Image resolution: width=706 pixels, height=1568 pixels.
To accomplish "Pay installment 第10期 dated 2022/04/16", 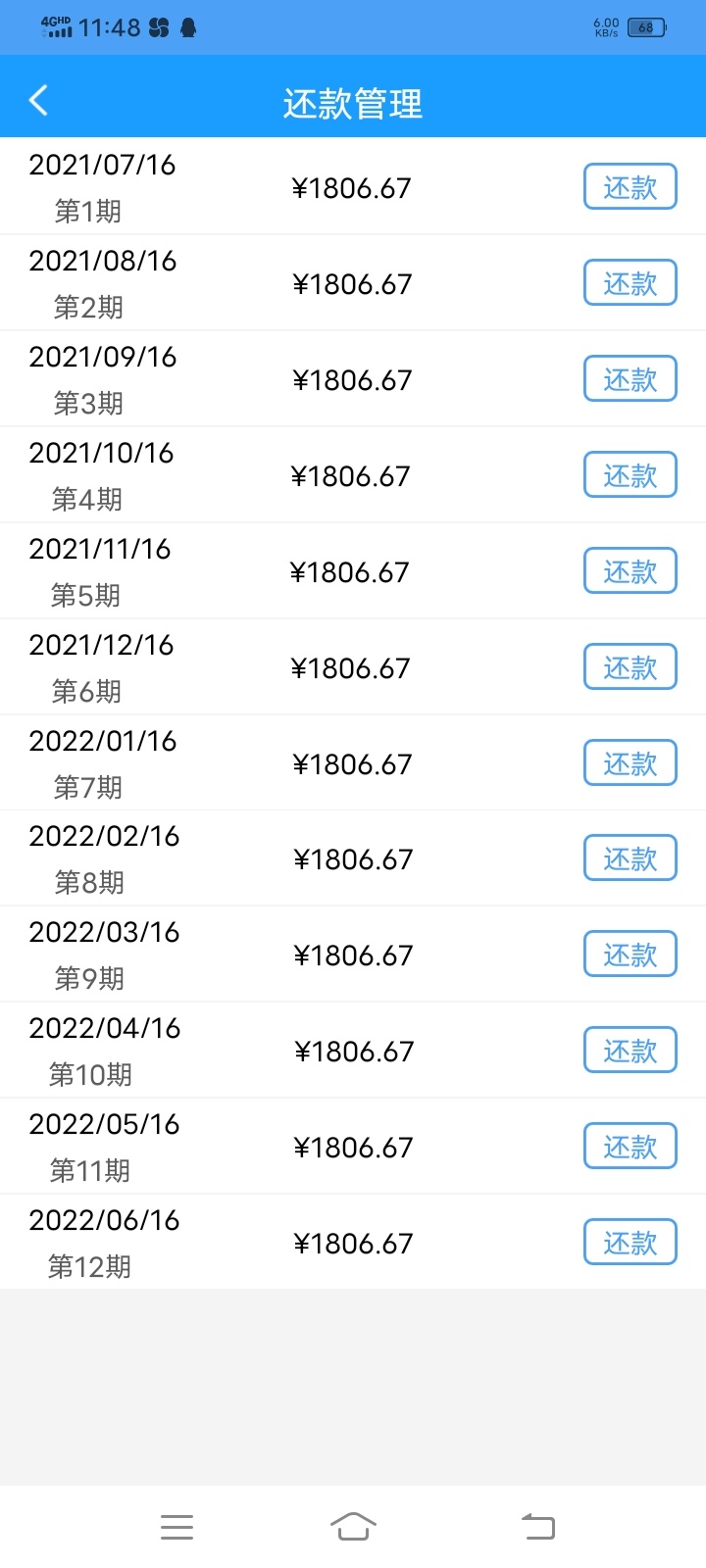I will pyautogui.click(x=630, y=1050).
